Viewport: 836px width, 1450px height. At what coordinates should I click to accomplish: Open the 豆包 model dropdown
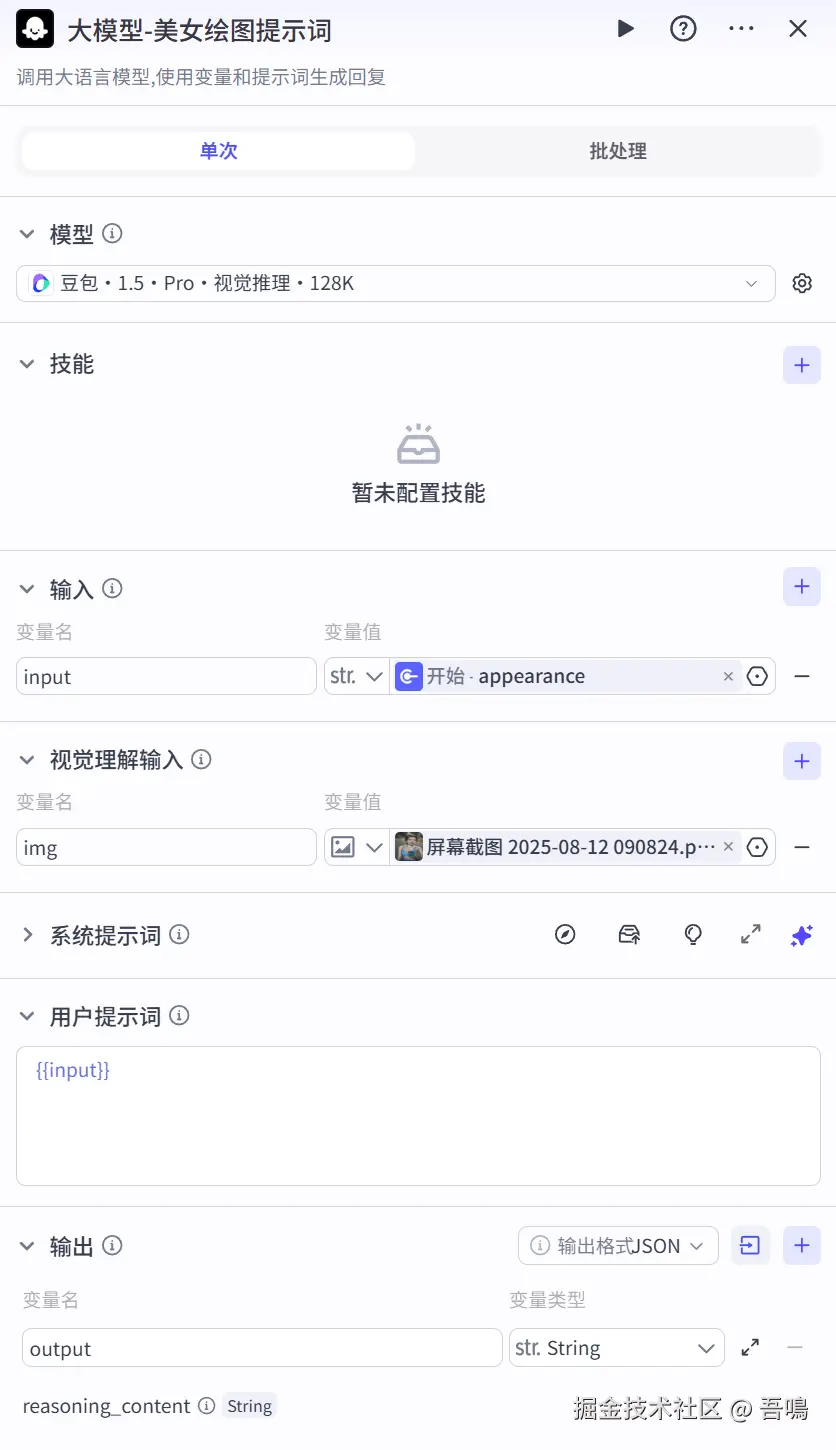click(x=395, y=284)
